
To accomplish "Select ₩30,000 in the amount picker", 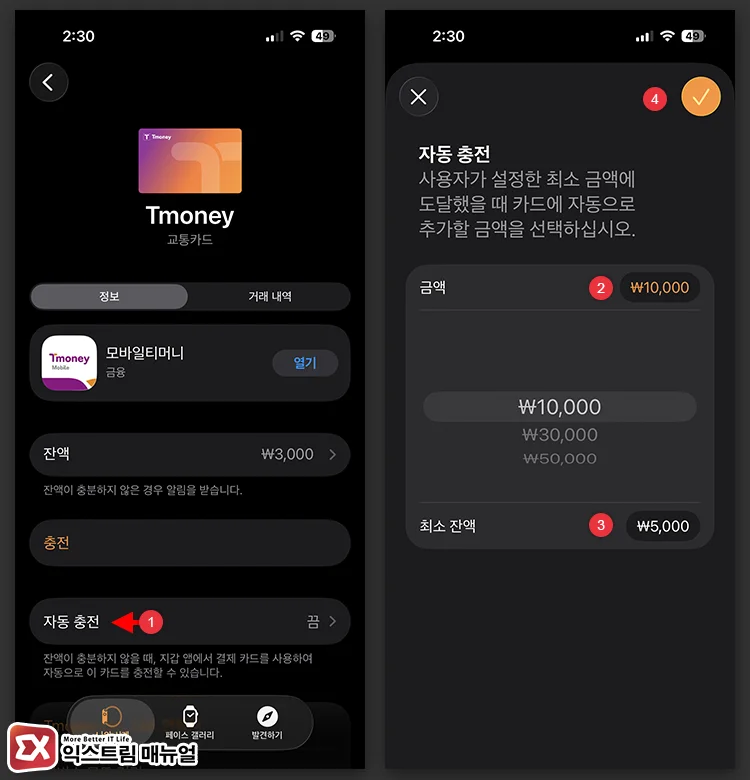I will pos(559,435).
